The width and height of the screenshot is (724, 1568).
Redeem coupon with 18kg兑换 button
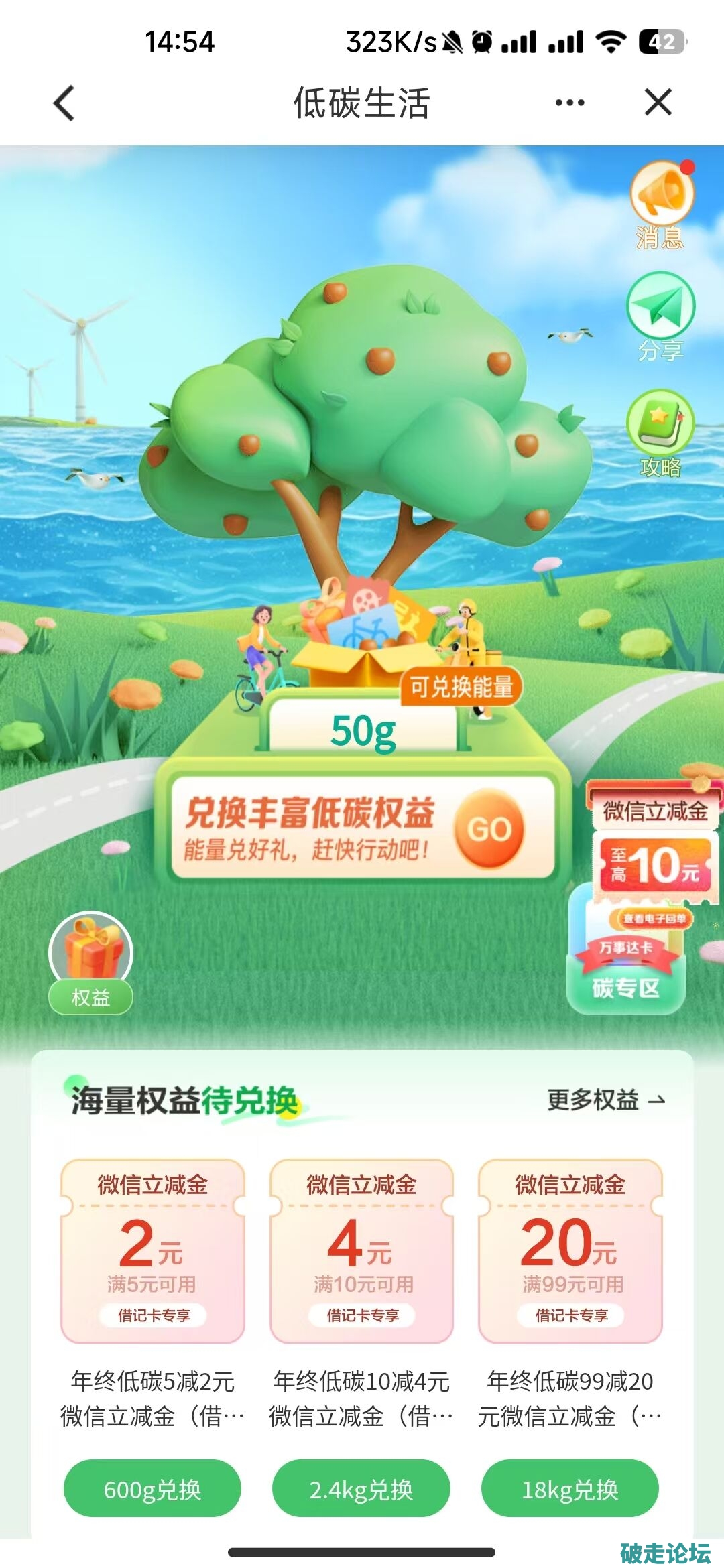(x=570, y=1489)
